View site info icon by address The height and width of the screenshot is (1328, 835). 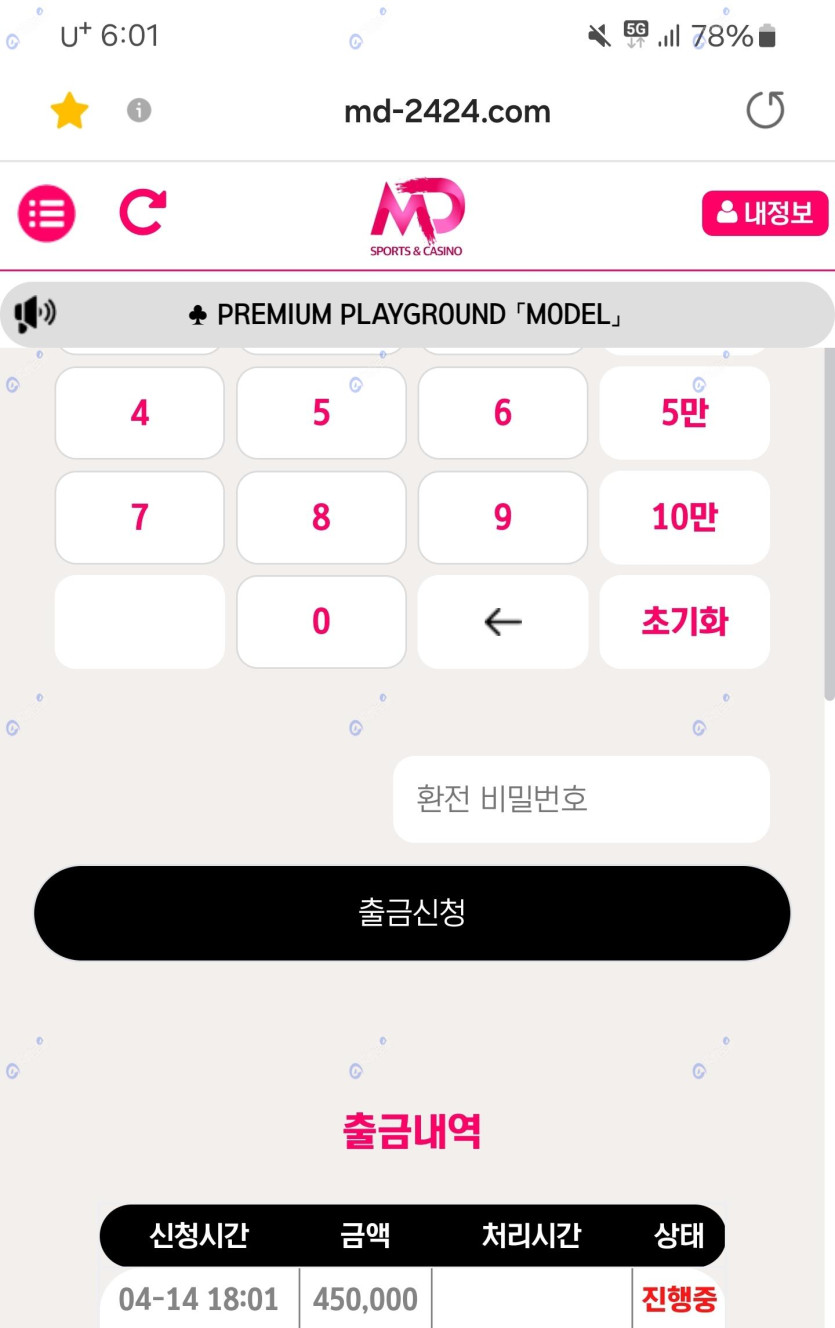click(x=139, y=110)
